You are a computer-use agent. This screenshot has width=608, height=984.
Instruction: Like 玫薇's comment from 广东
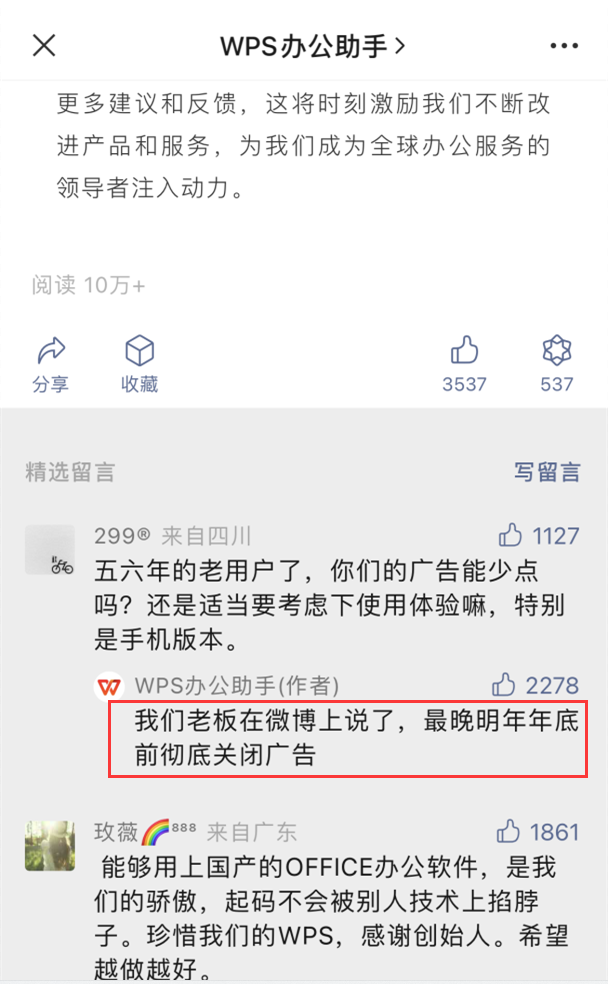(510, 831)
